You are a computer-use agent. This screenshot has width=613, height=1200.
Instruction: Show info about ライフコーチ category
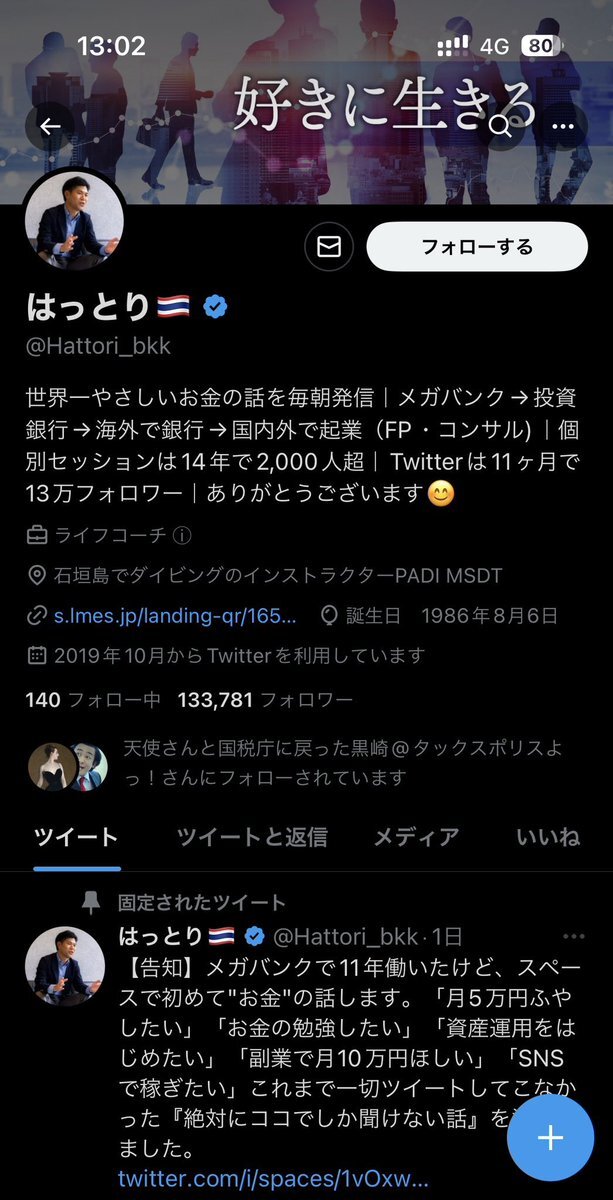tap(182, 535)
